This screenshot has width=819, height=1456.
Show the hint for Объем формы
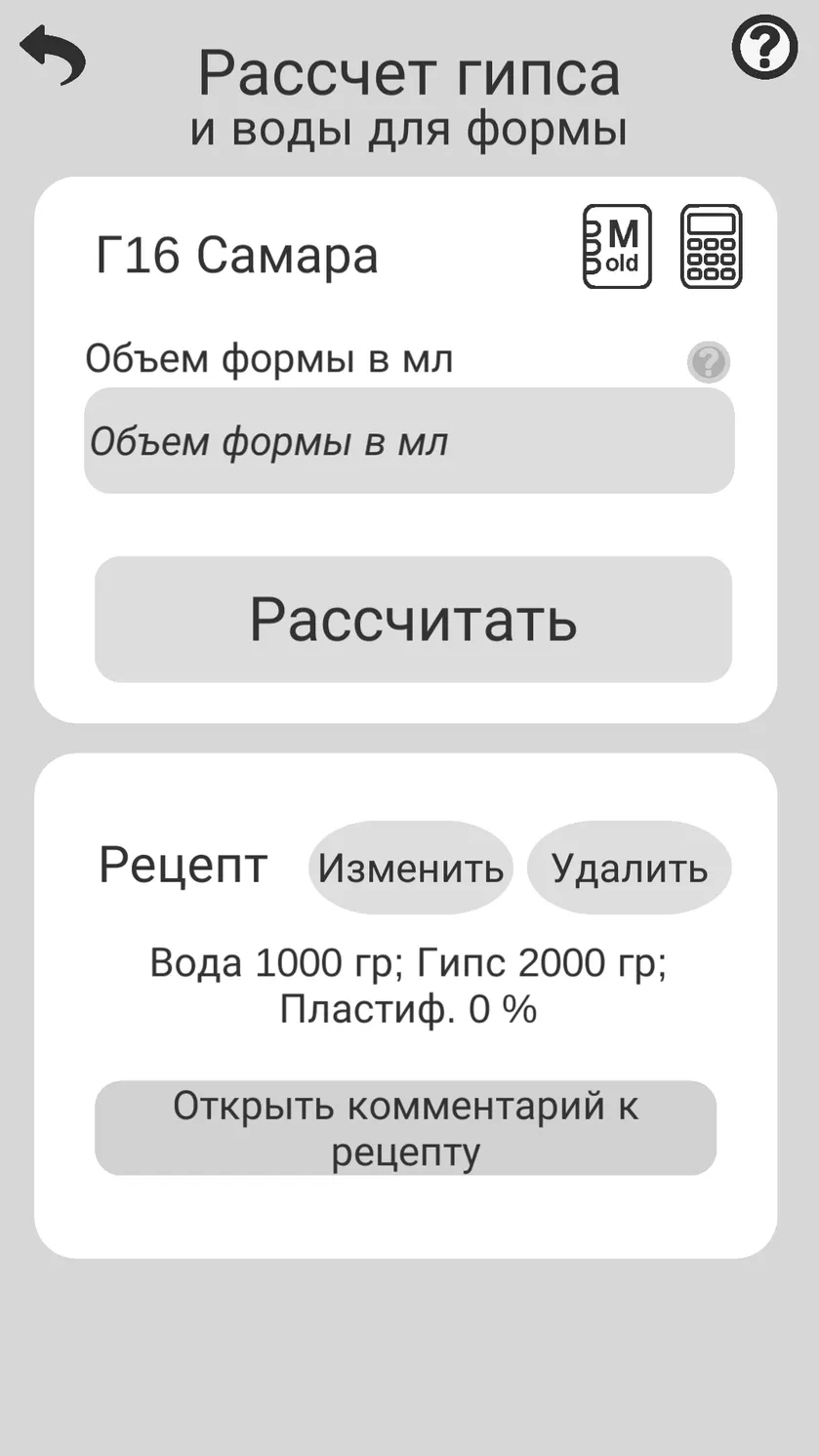pos(708,362)
